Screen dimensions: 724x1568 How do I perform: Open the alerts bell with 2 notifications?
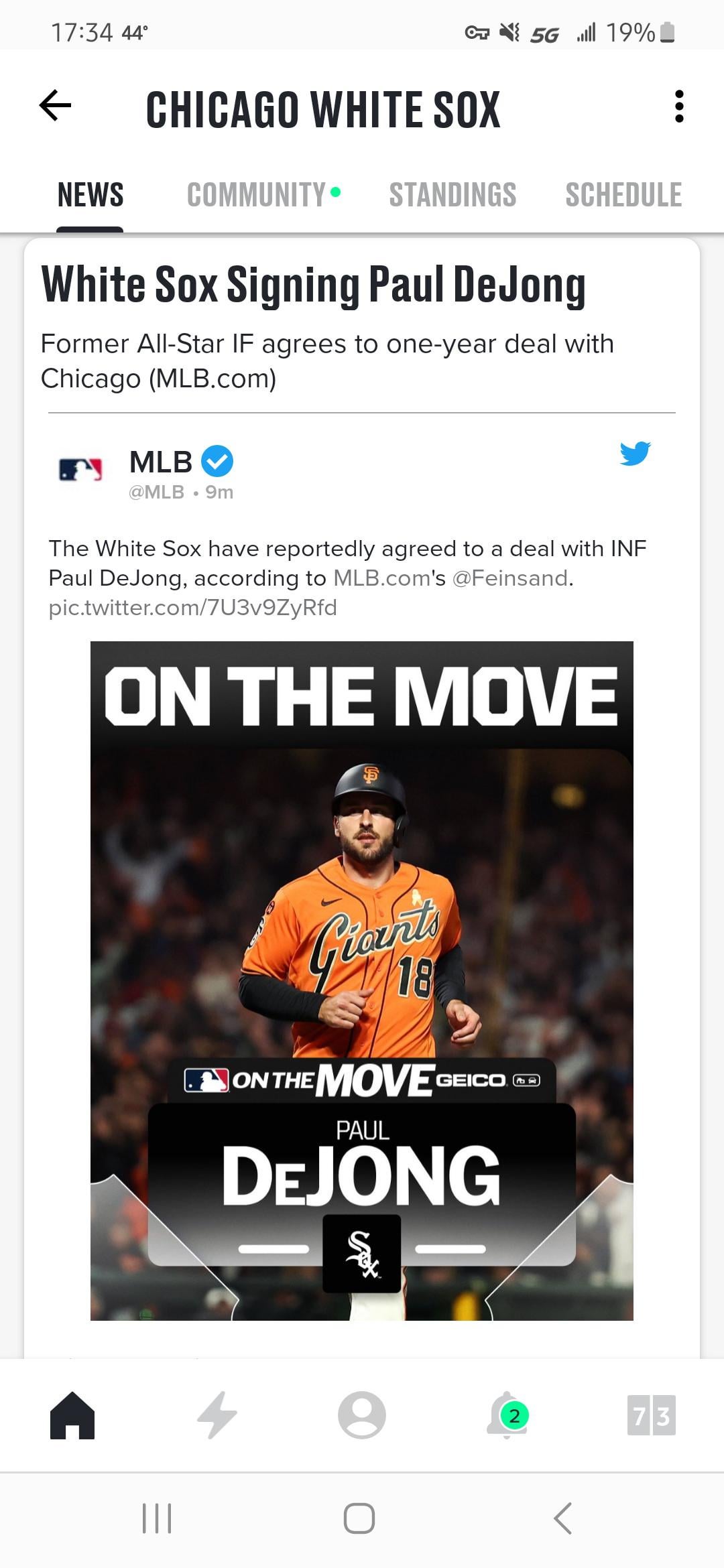tap(507, 1415)
